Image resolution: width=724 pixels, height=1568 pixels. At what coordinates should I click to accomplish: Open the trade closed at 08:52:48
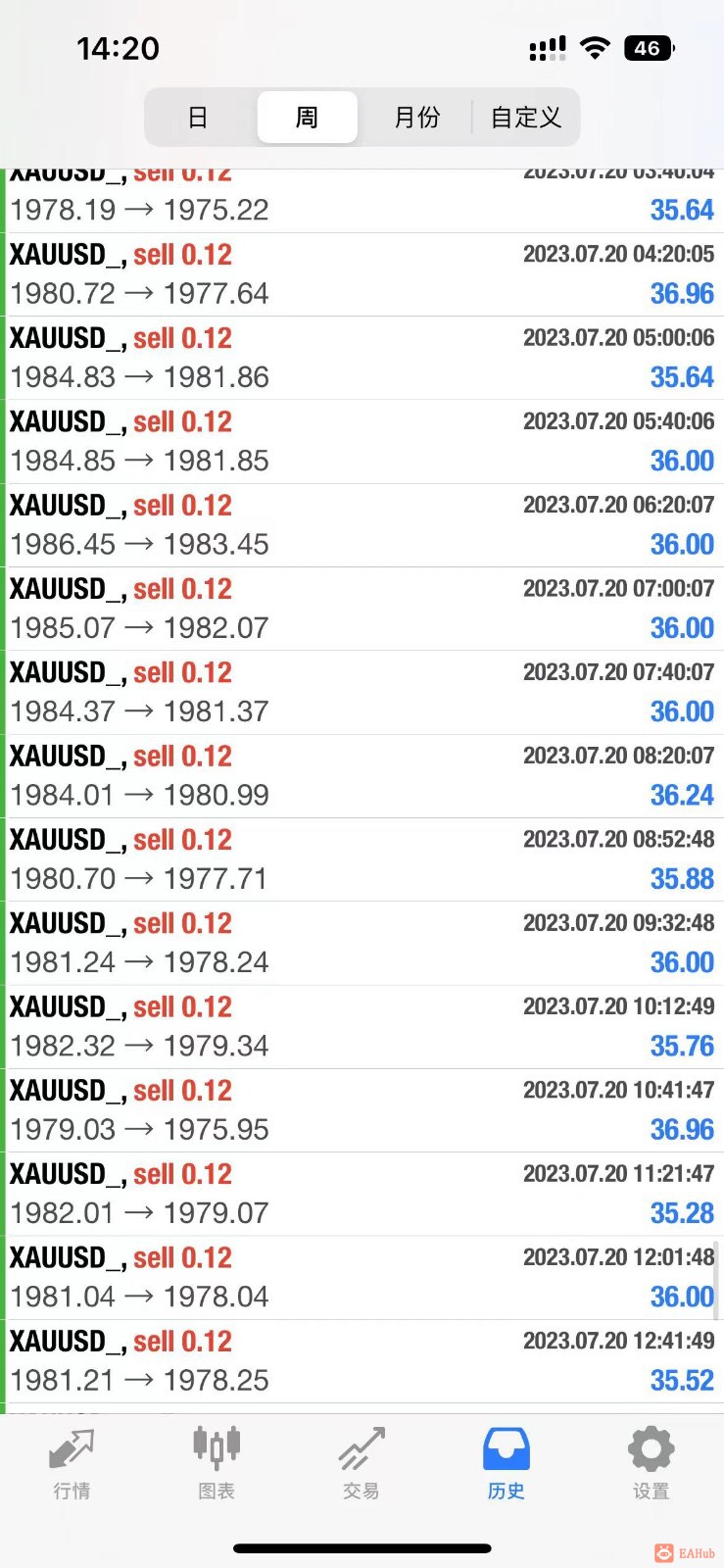click(362, 859)
